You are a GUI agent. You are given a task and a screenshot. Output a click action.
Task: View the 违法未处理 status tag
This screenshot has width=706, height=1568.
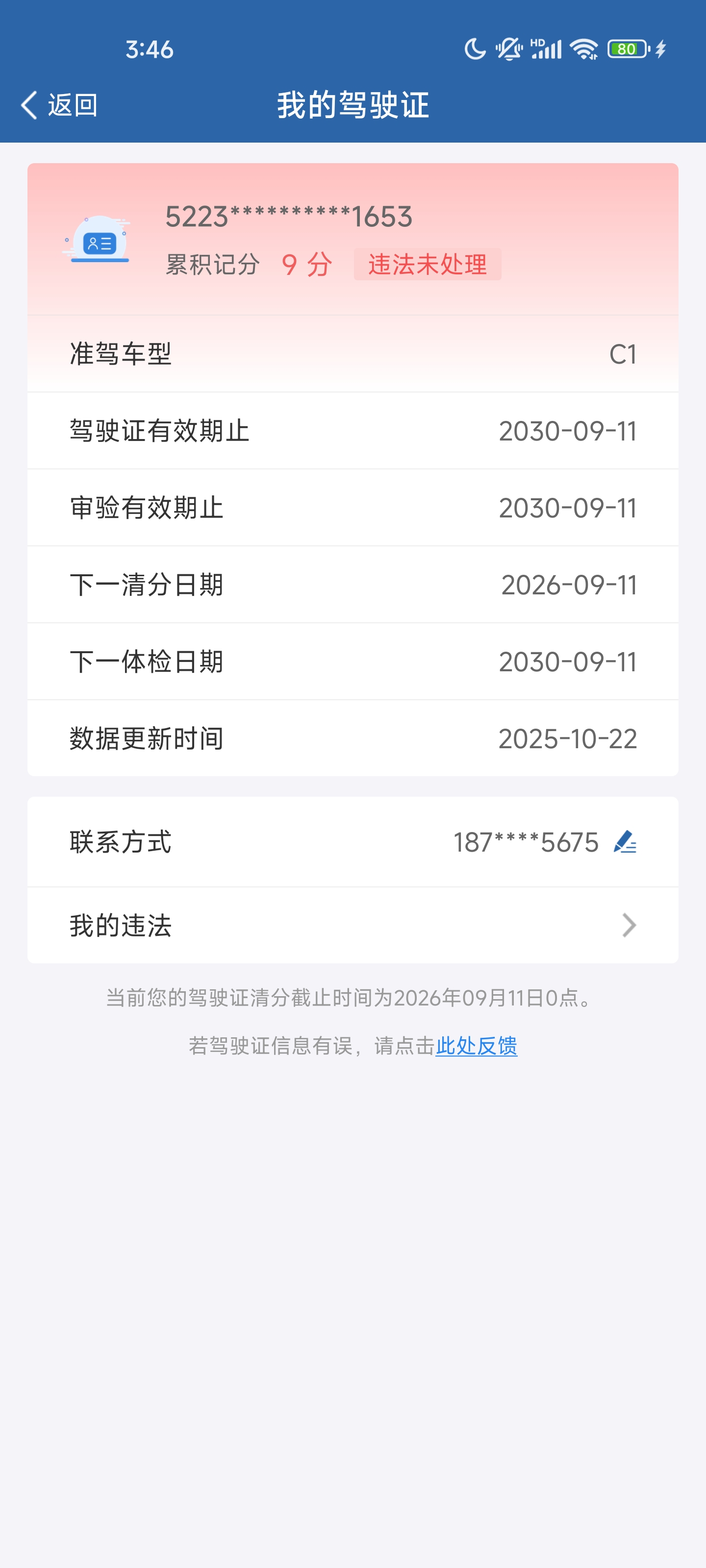[x=427, y=264]
